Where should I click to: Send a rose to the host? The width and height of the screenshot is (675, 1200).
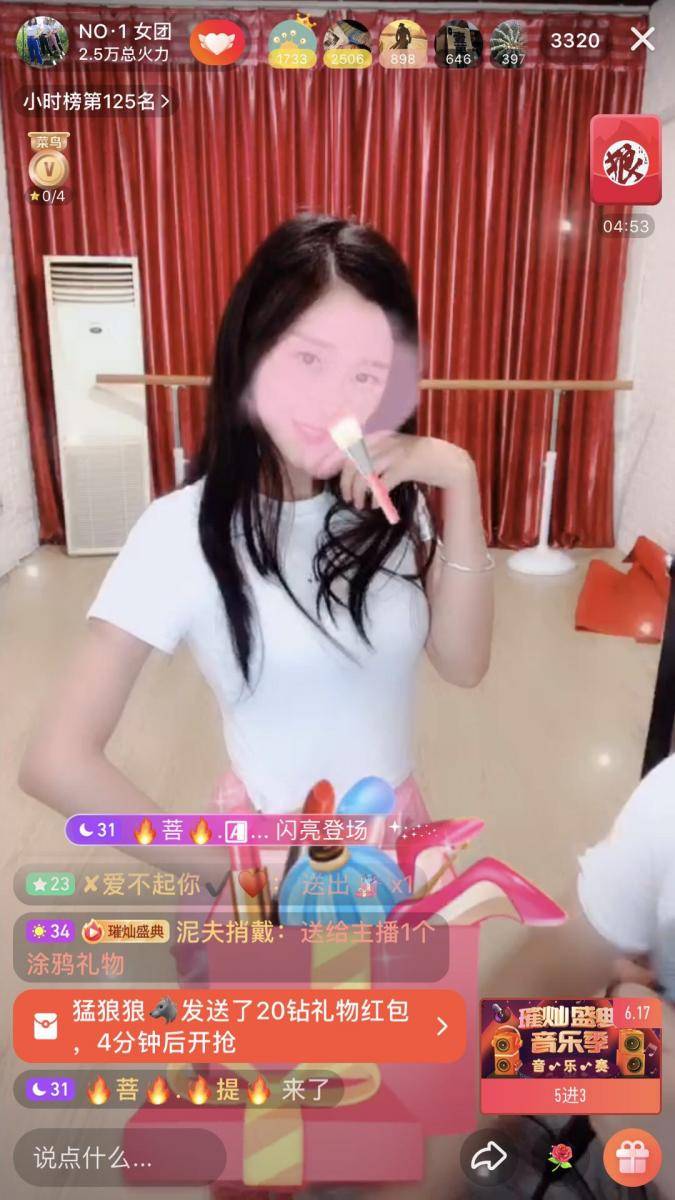click(560, 1157)
